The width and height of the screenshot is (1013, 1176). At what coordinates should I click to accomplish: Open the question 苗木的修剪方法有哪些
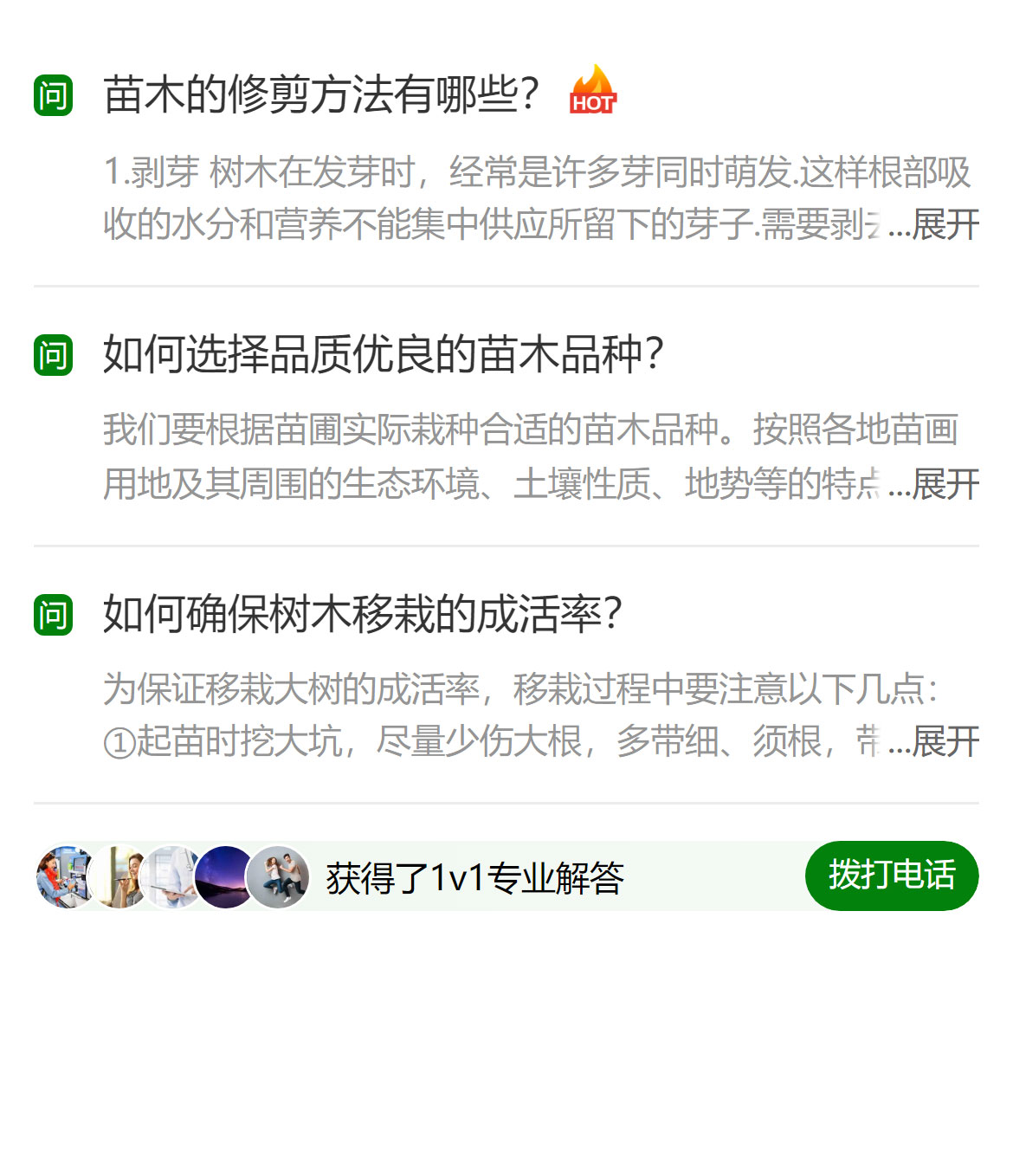click(320, 94)
